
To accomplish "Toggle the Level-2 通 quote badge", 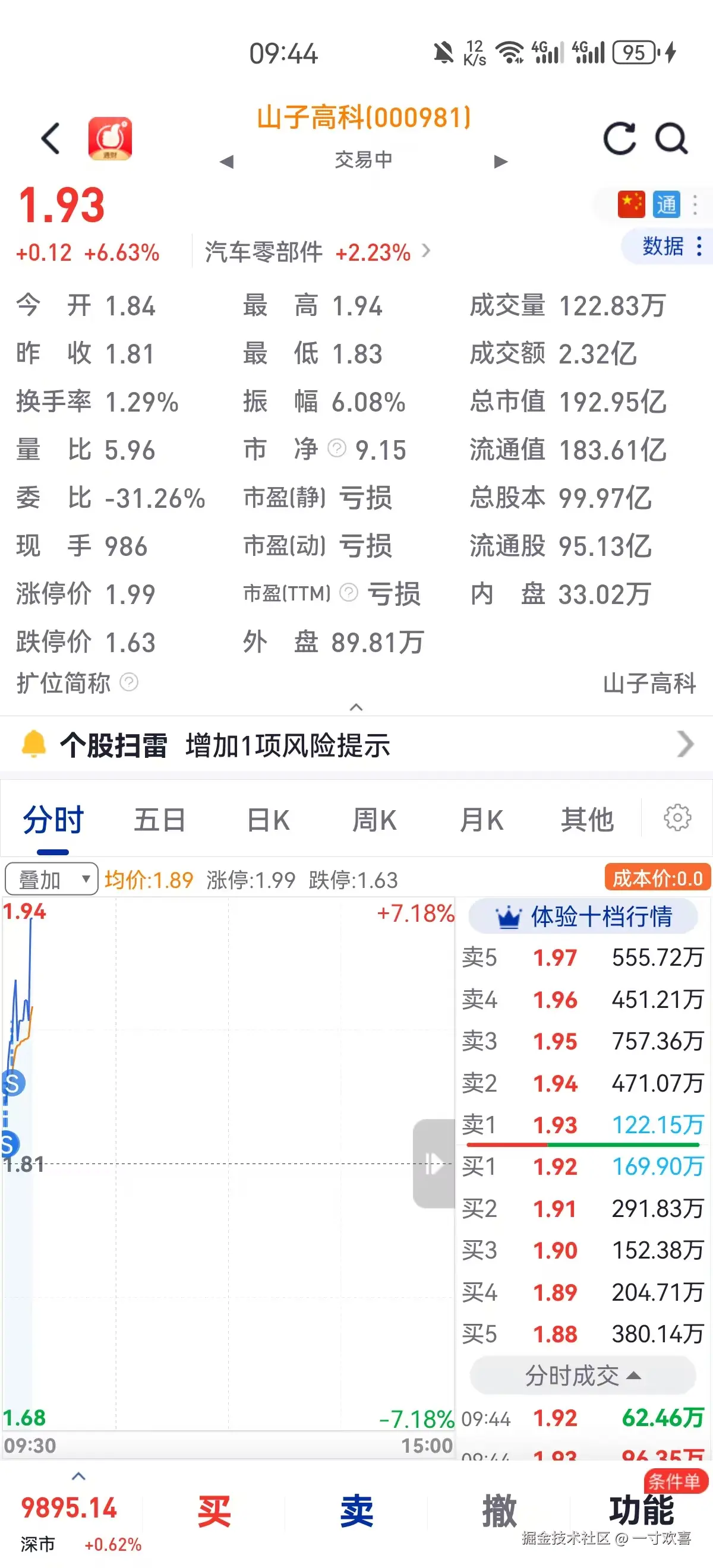I will coord(667,204).
